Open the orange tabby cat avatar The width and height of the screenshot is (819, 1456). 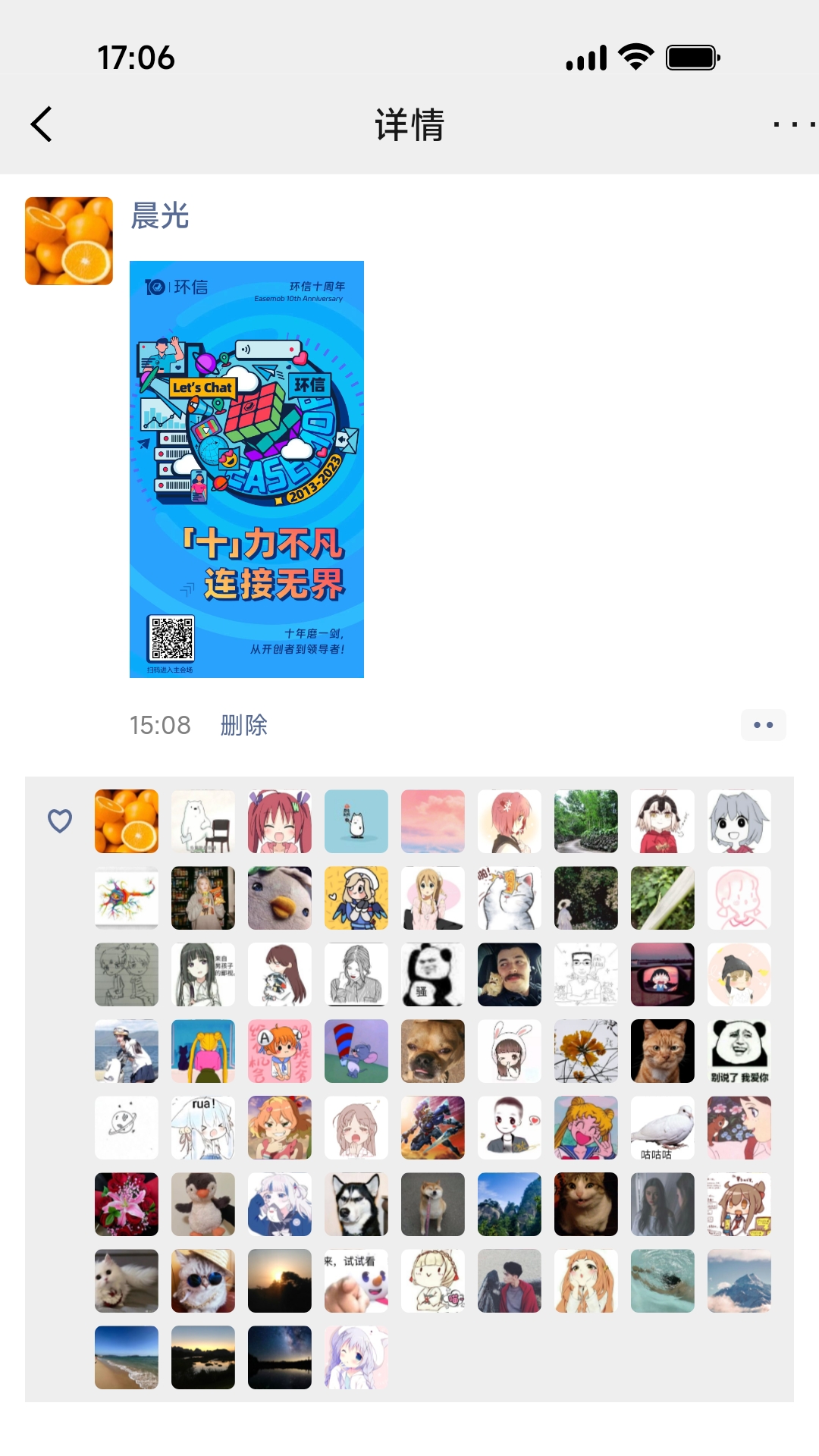663,1051
